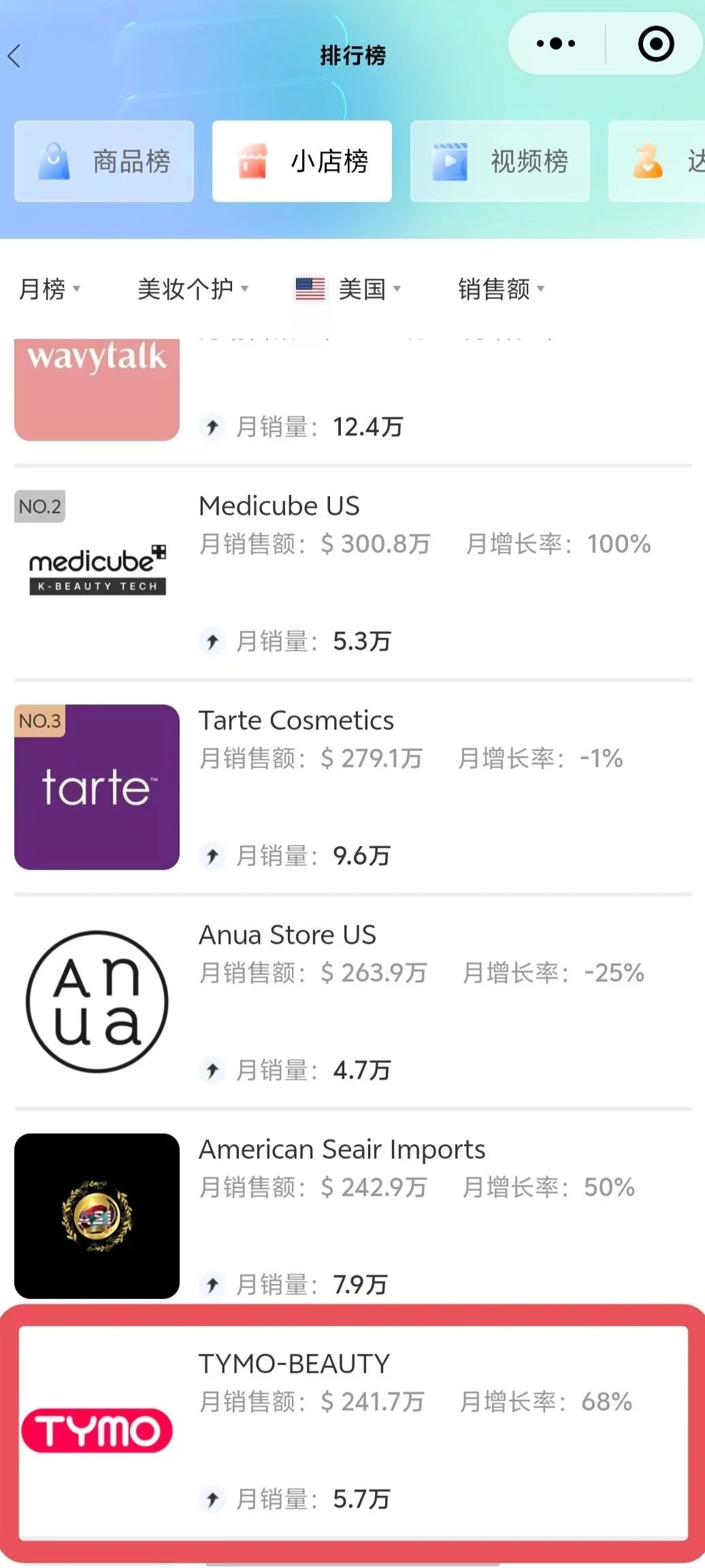Switch to the 视频榜 tab
705x1568 pixels.
[500, 161]
